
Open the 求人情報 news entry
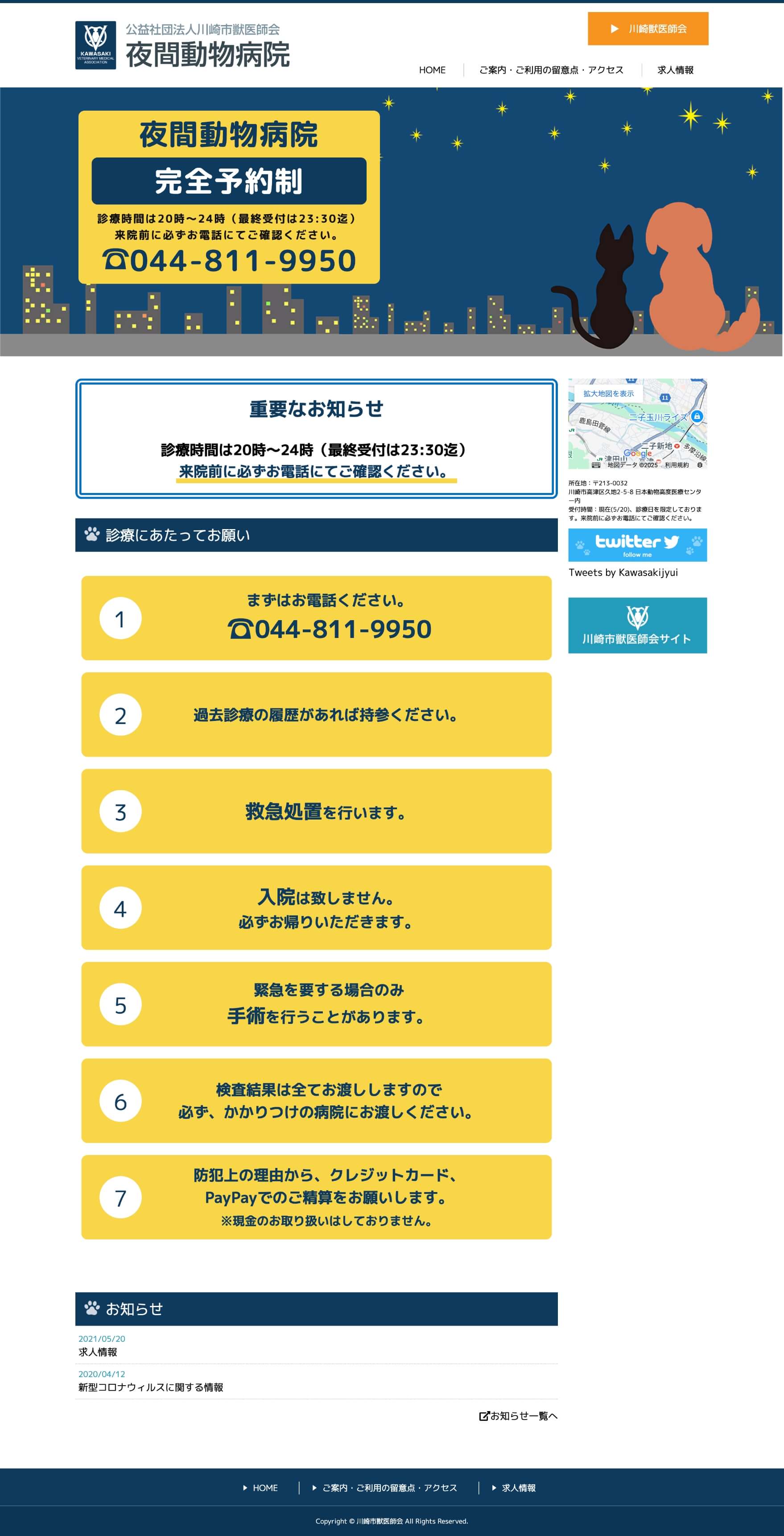98,1352
